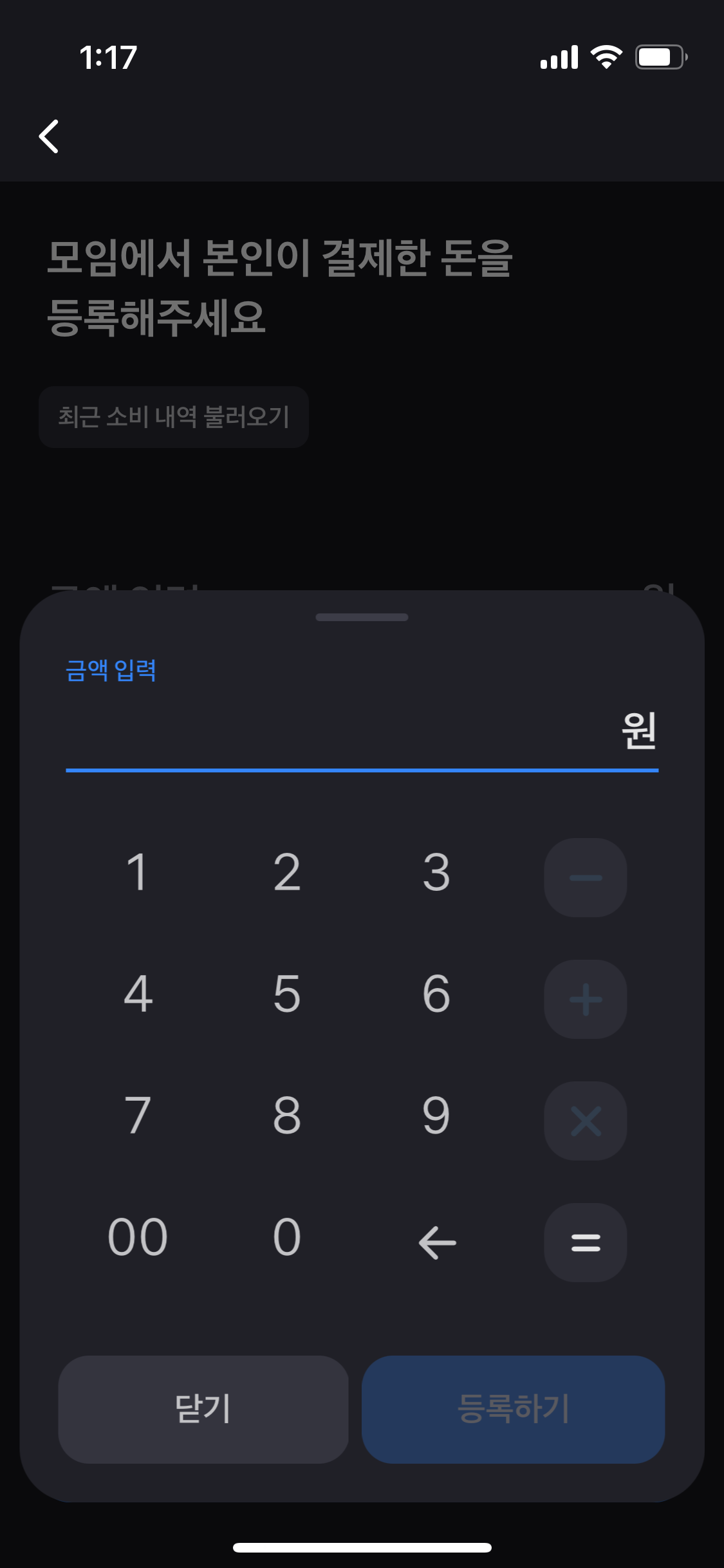724x1568 pixels.
Task: Go back using the top arrow
Action: (x=49, y=136)
